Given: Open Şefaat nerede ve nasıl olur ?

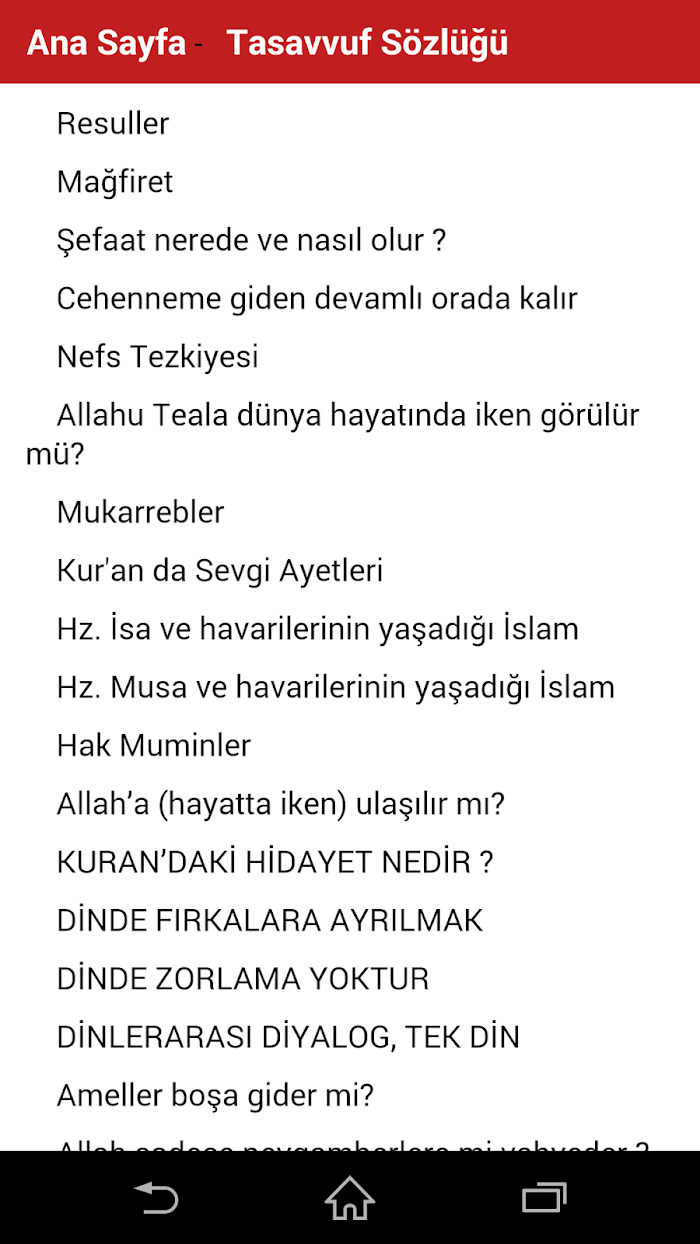Looking at the screenshot, I should click(x=251, y=240).
